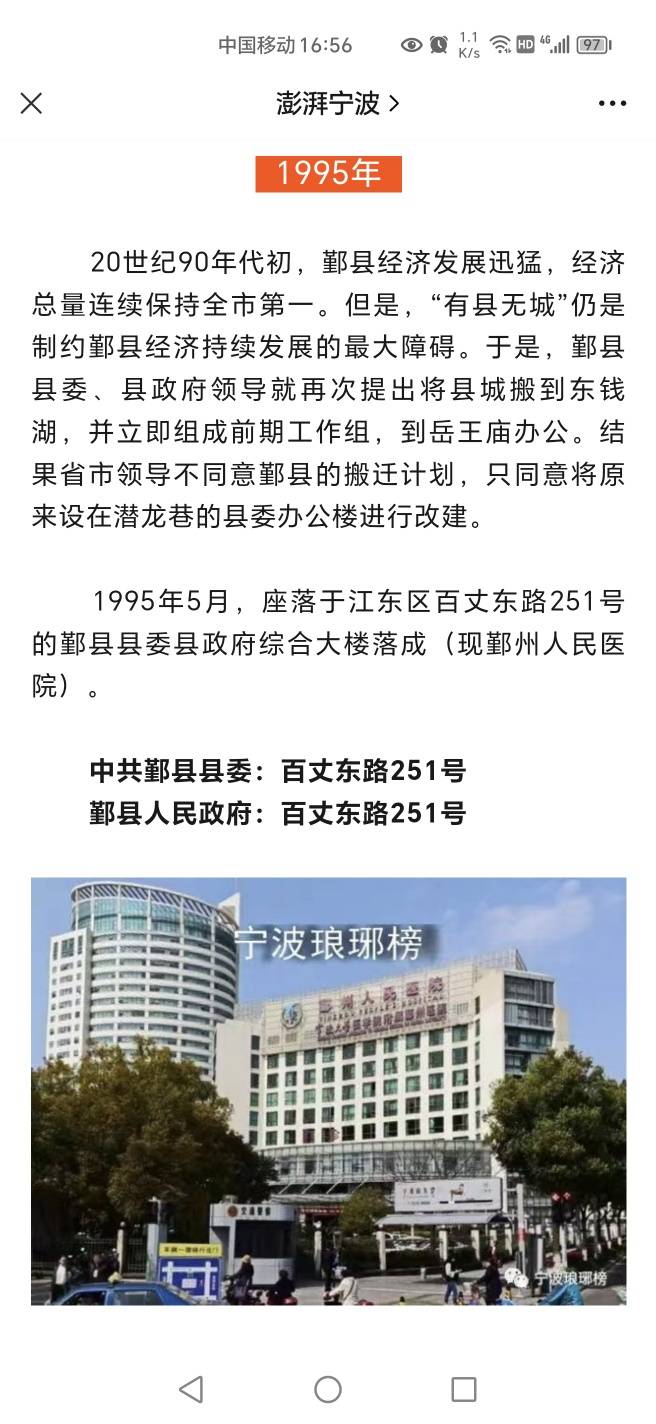Open the 澎湃宁波 account page
Image resolution: width=656 pixels, height=1424 pixels.
pos(337,103)
